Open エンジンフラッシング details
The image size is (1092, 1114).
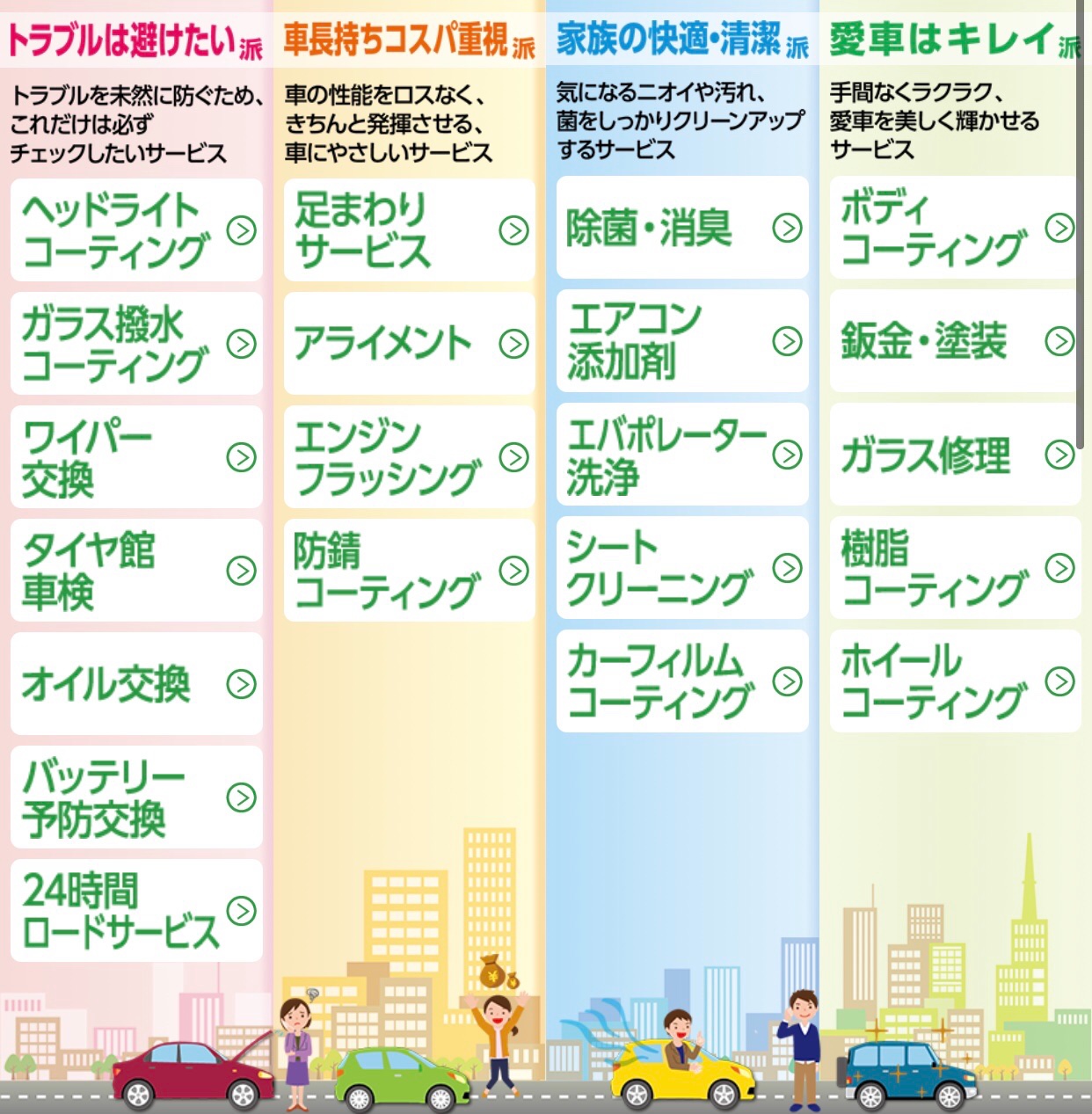pyautogui.click(x=409, y=457)
